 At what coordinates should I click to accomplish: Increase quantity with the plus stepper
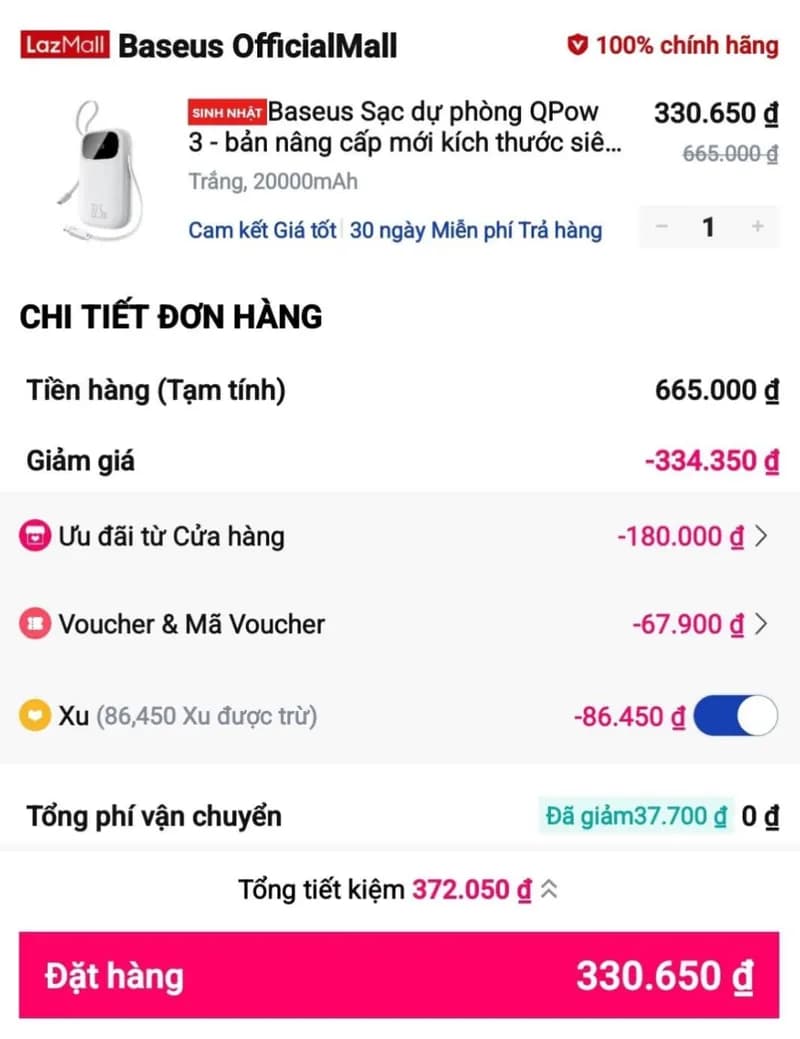pyautogui.click(x=757, y=227)
